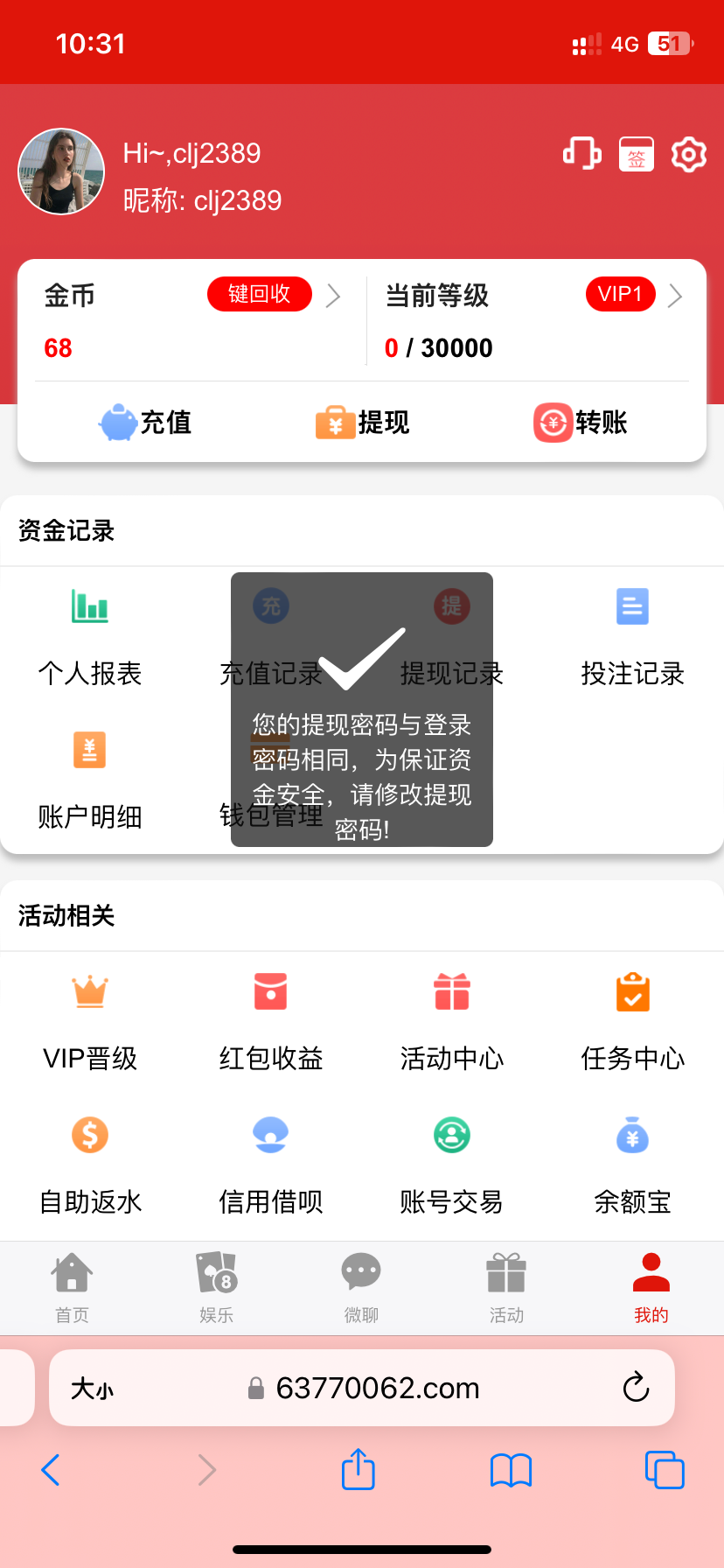Select the 提现 (withdraw) icon
Screen dimensions: 724x1568
coord(332,422)
